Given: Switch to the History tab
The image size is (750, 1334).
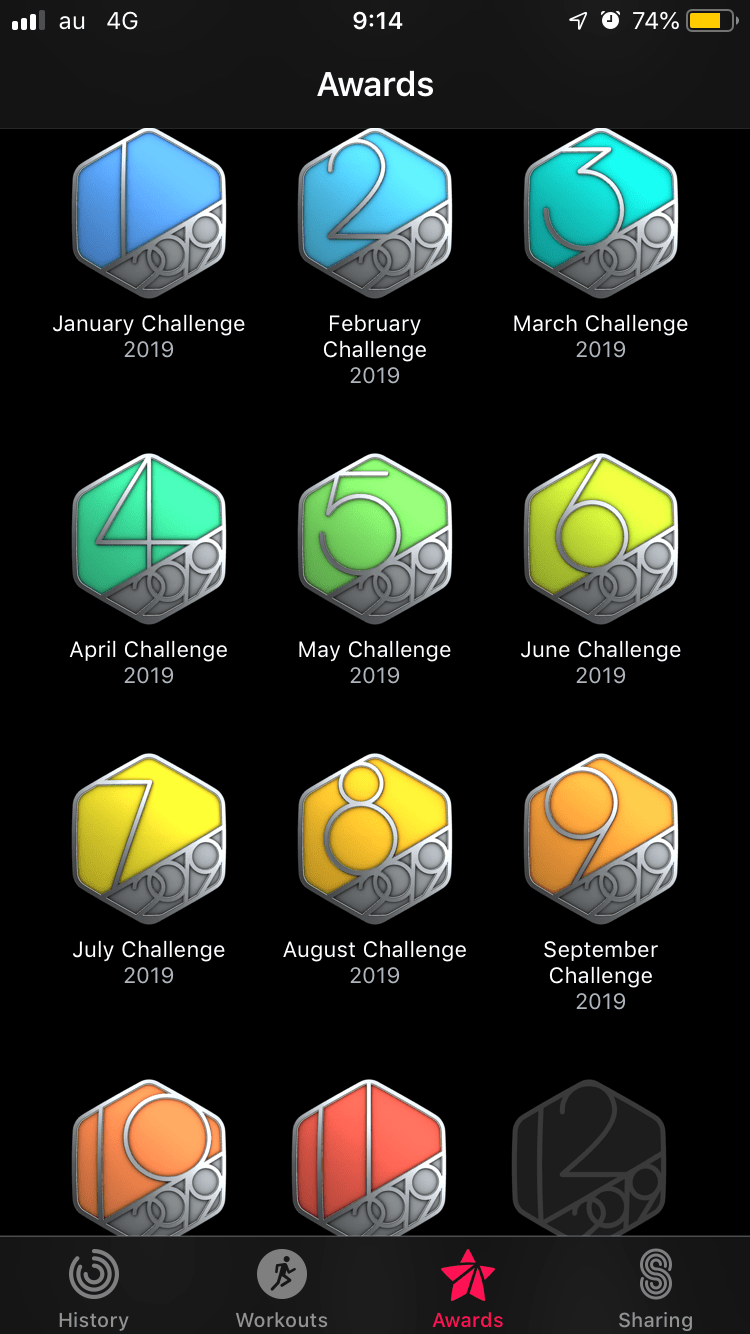Looking at the screenshot, I should tap(93, 1288).
